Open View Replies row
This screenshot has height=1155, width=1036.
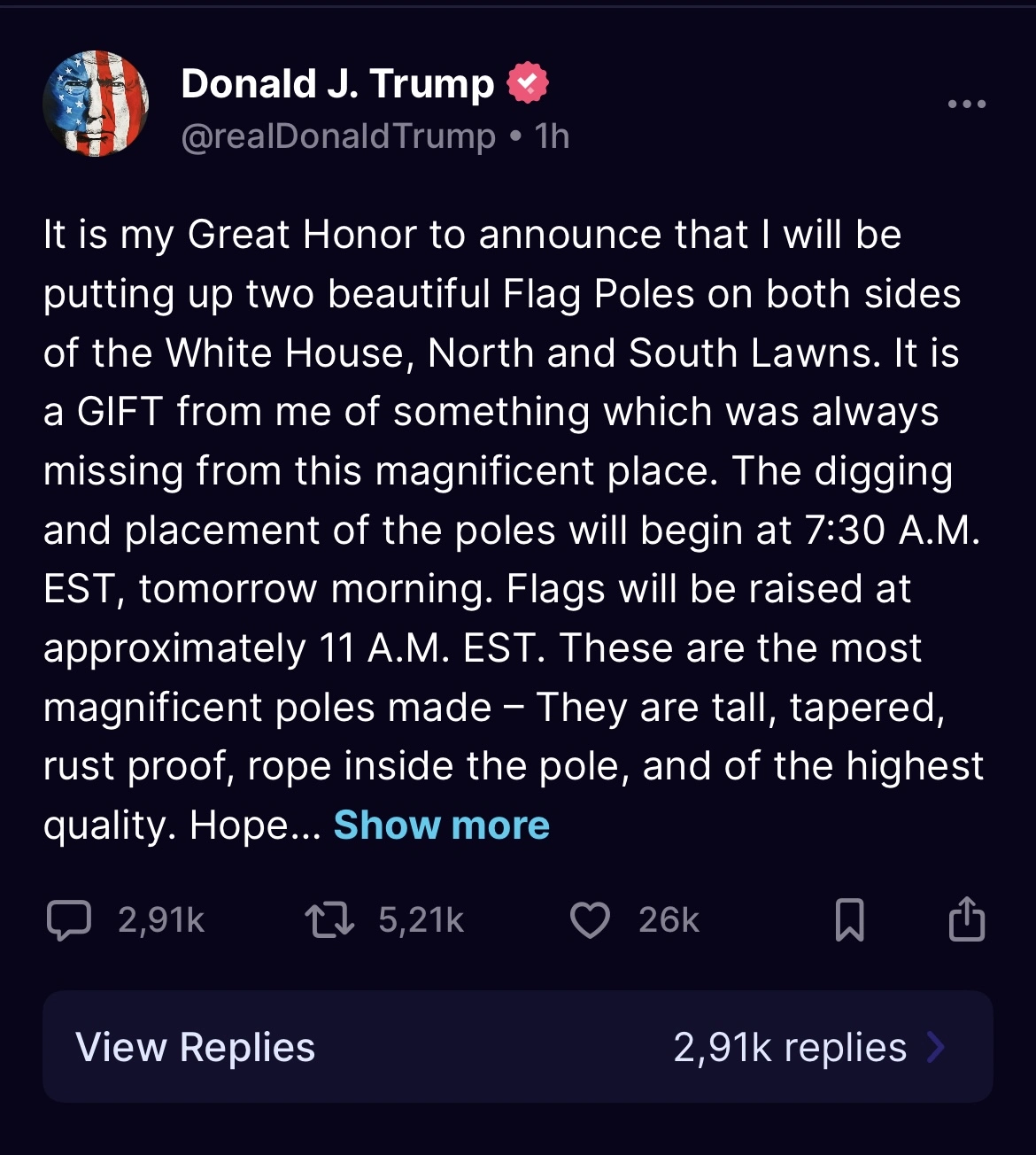[517, 1047]
